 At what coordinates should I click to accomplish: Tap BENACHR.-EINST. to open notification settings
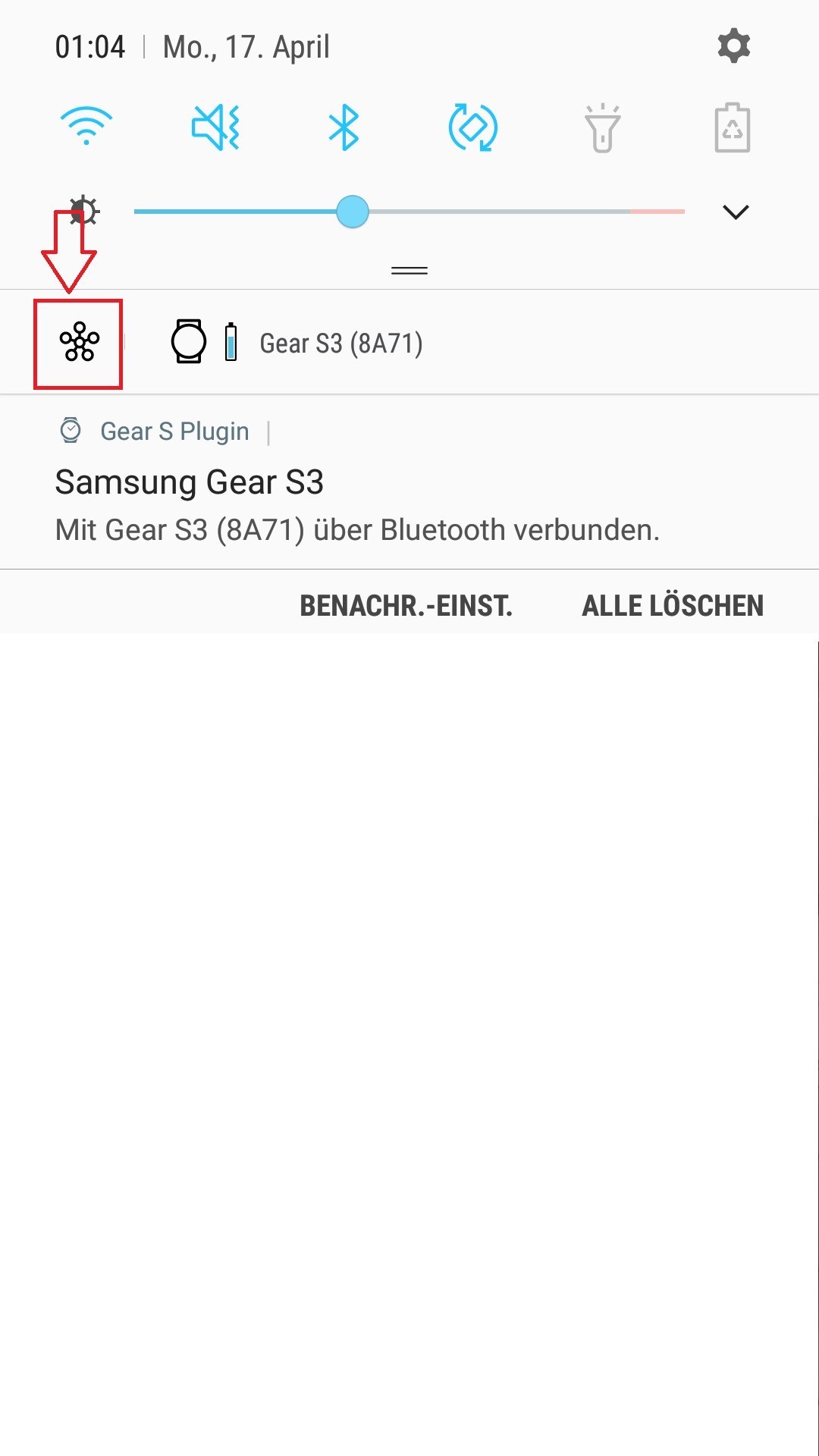(x=406, y=605)
